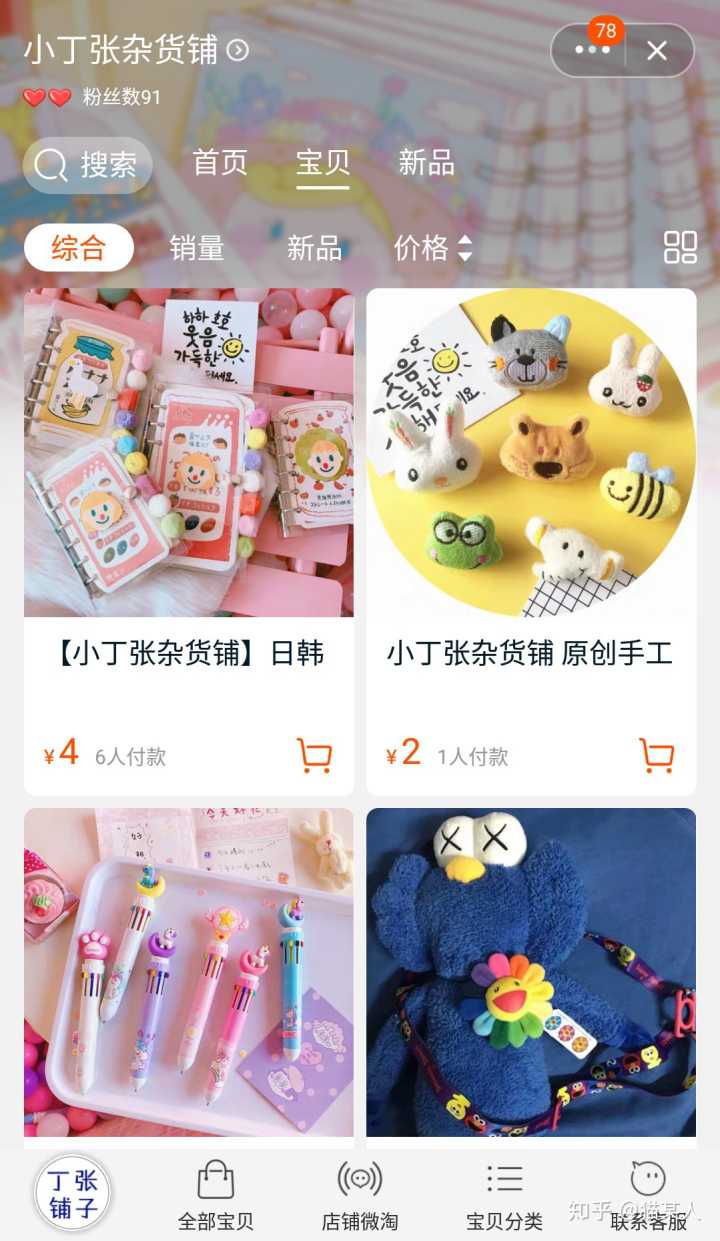720x1241 pixels.
Task: Open 全部宝贝 in the bottom bar
Action: (x=216, y=1195)
